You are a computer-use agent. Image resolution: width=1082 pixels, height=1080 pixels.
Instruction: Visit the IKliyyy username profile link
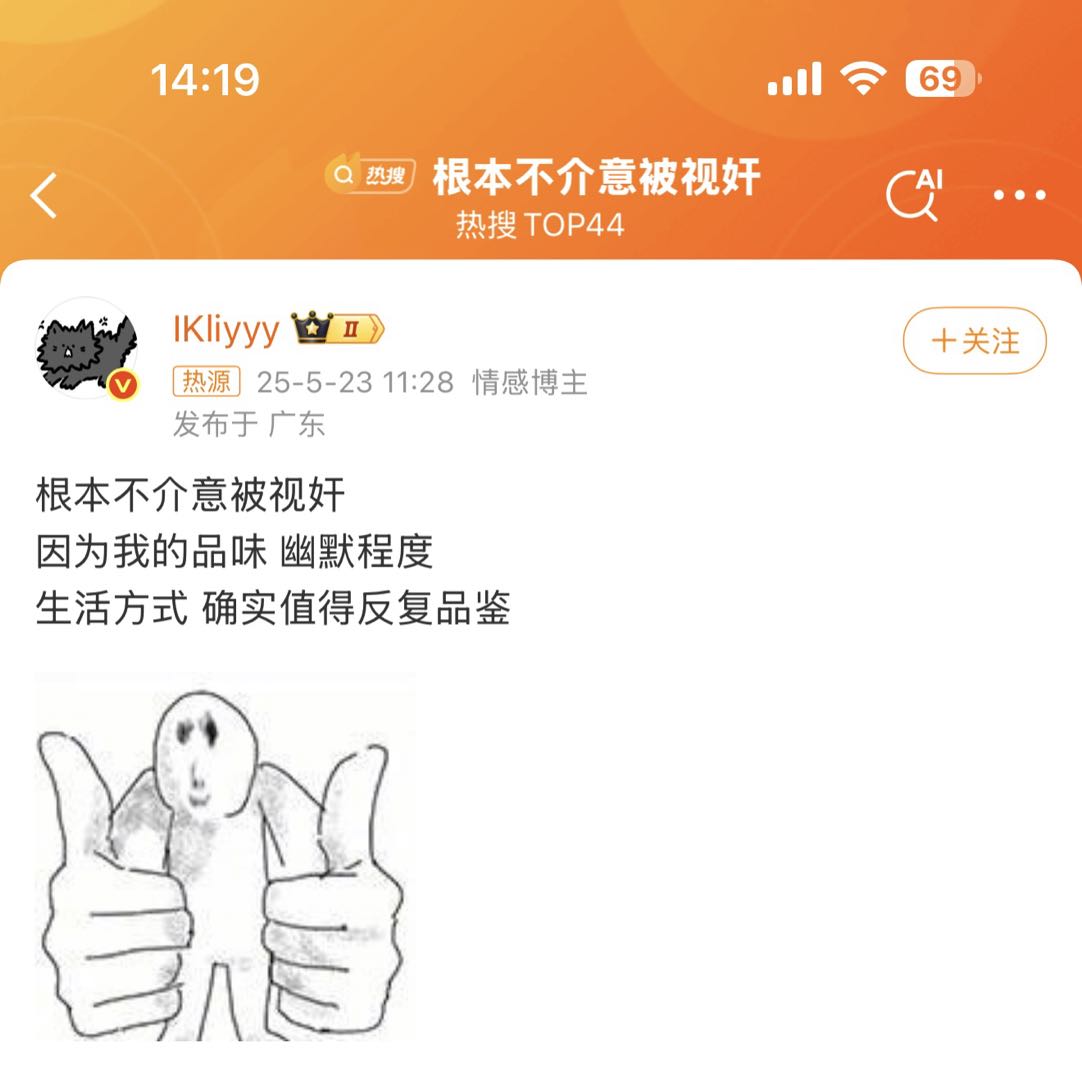tap(226, 329)
